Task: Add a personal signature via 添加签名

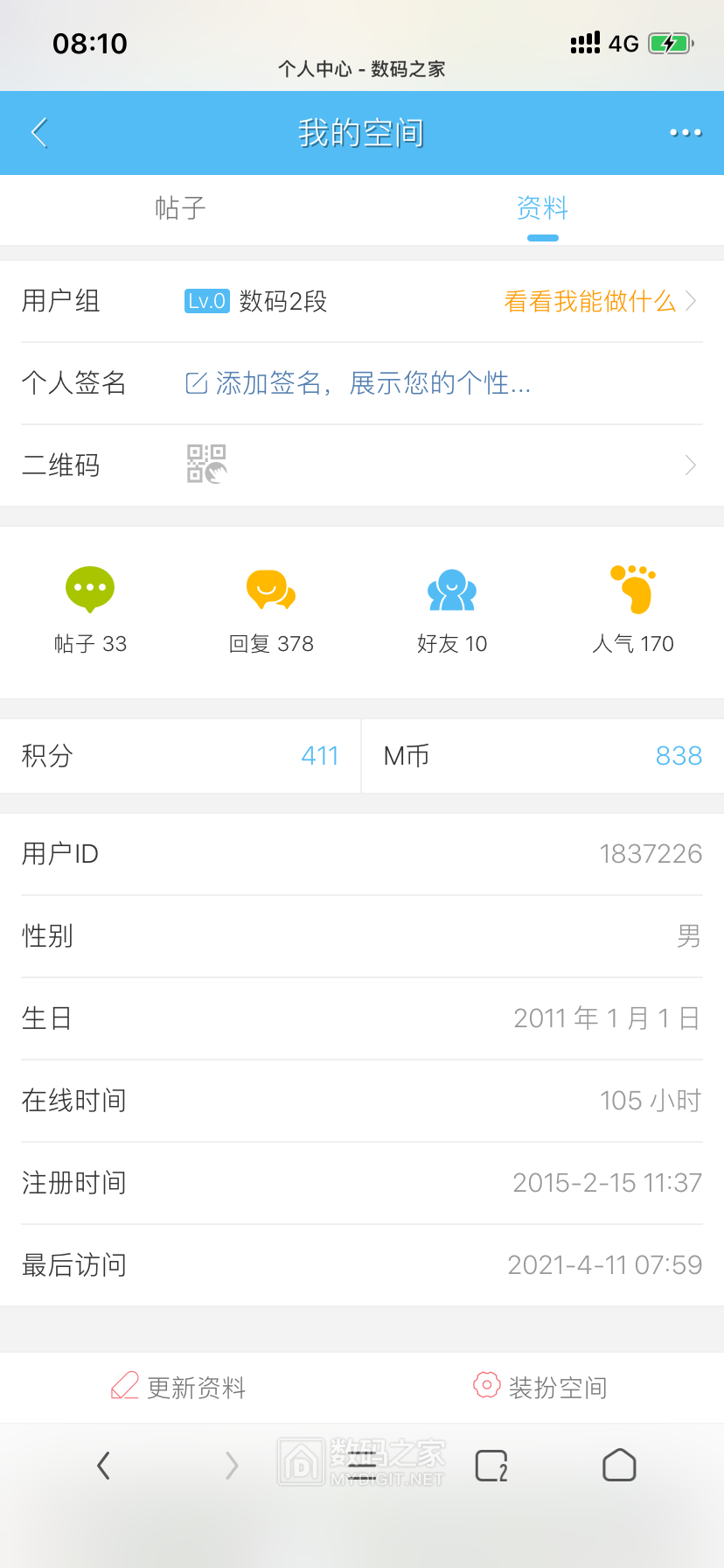Action: coord(359,383)
